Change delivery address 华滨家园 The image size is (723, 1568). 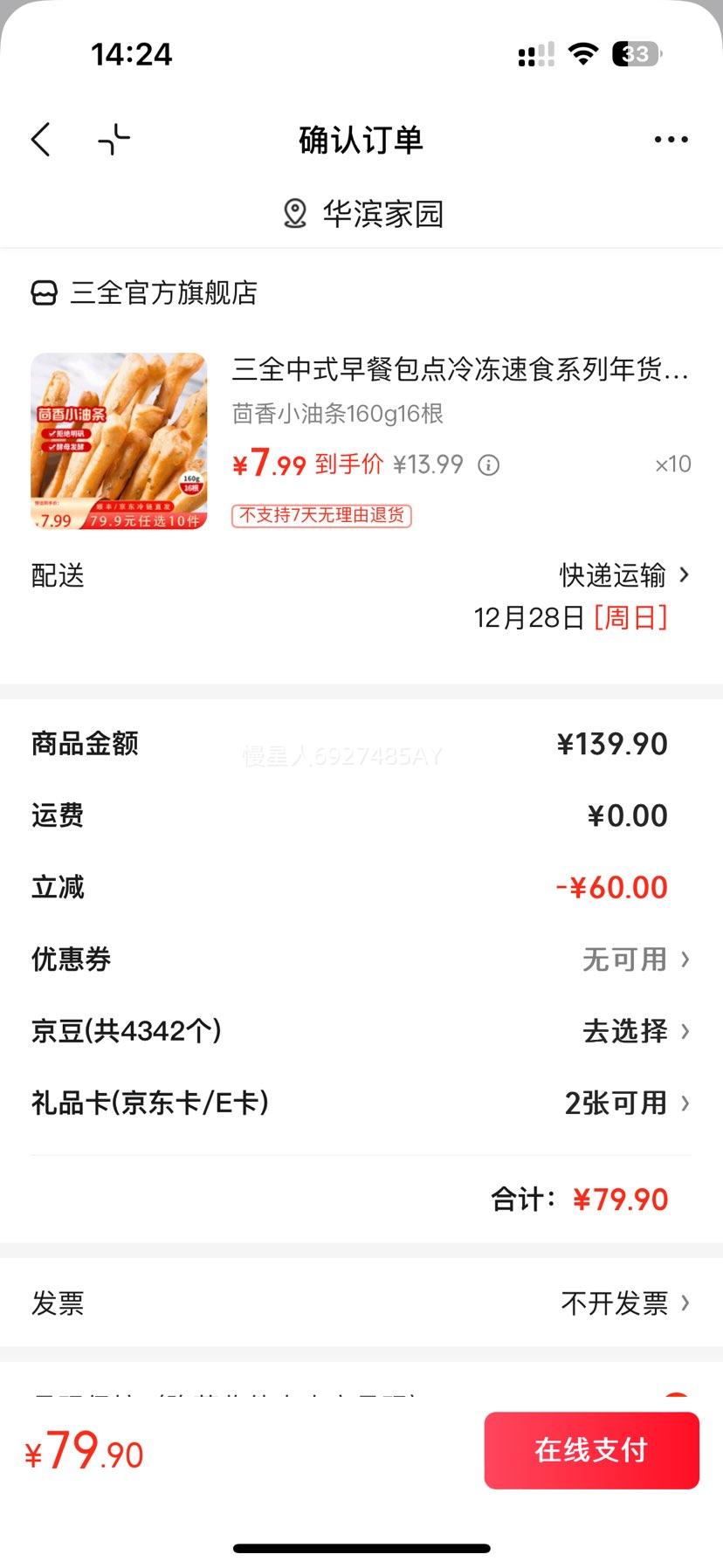(x=363, y=214)
